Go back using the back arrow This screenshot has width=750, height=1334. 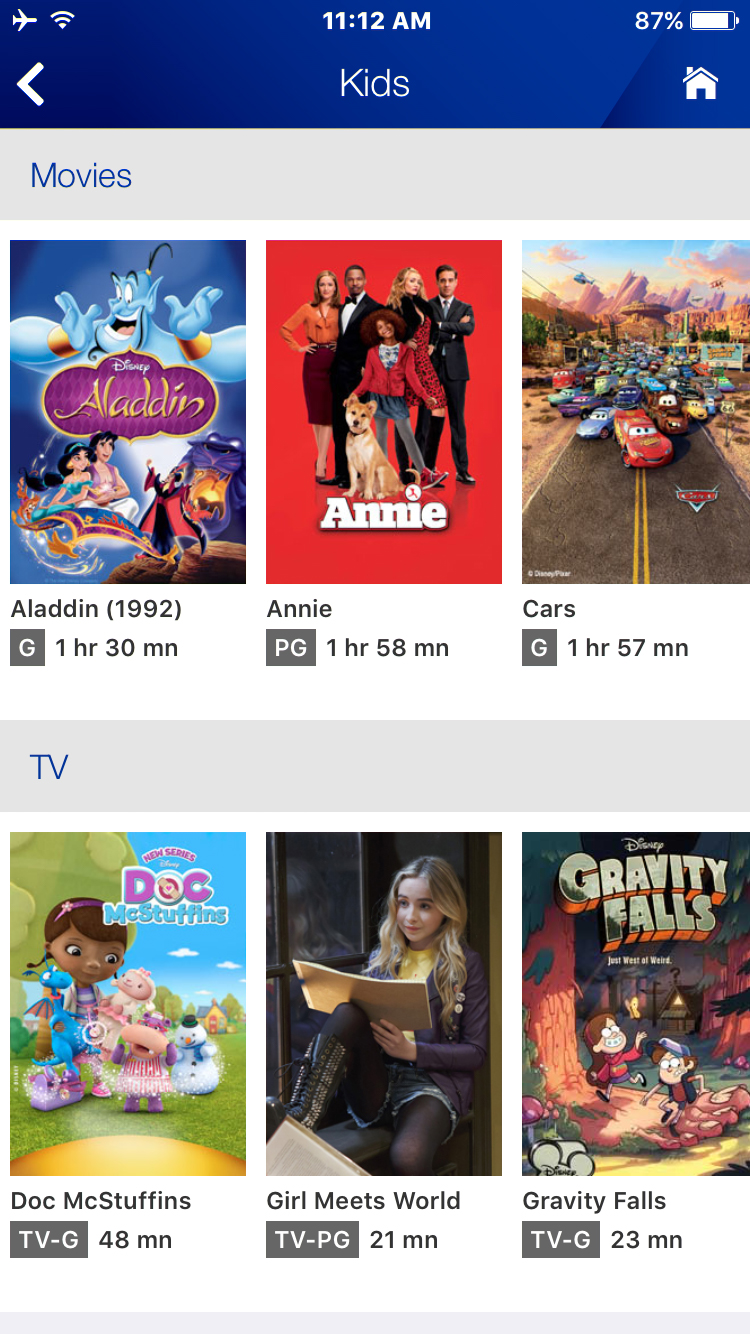[x=31, y=84]
